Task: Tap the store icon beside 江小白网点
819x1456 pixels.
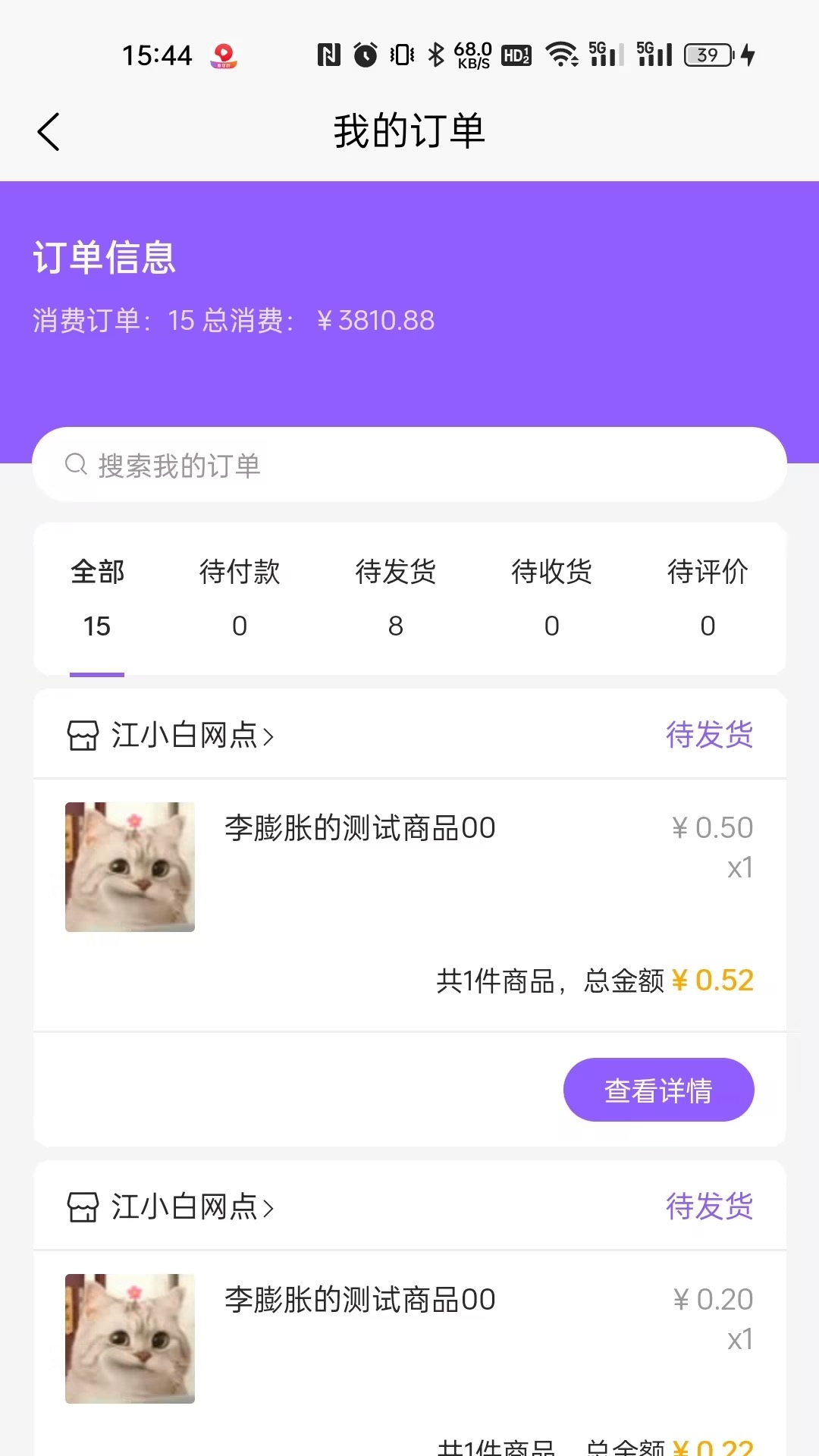Action: (x=83, y=733)
